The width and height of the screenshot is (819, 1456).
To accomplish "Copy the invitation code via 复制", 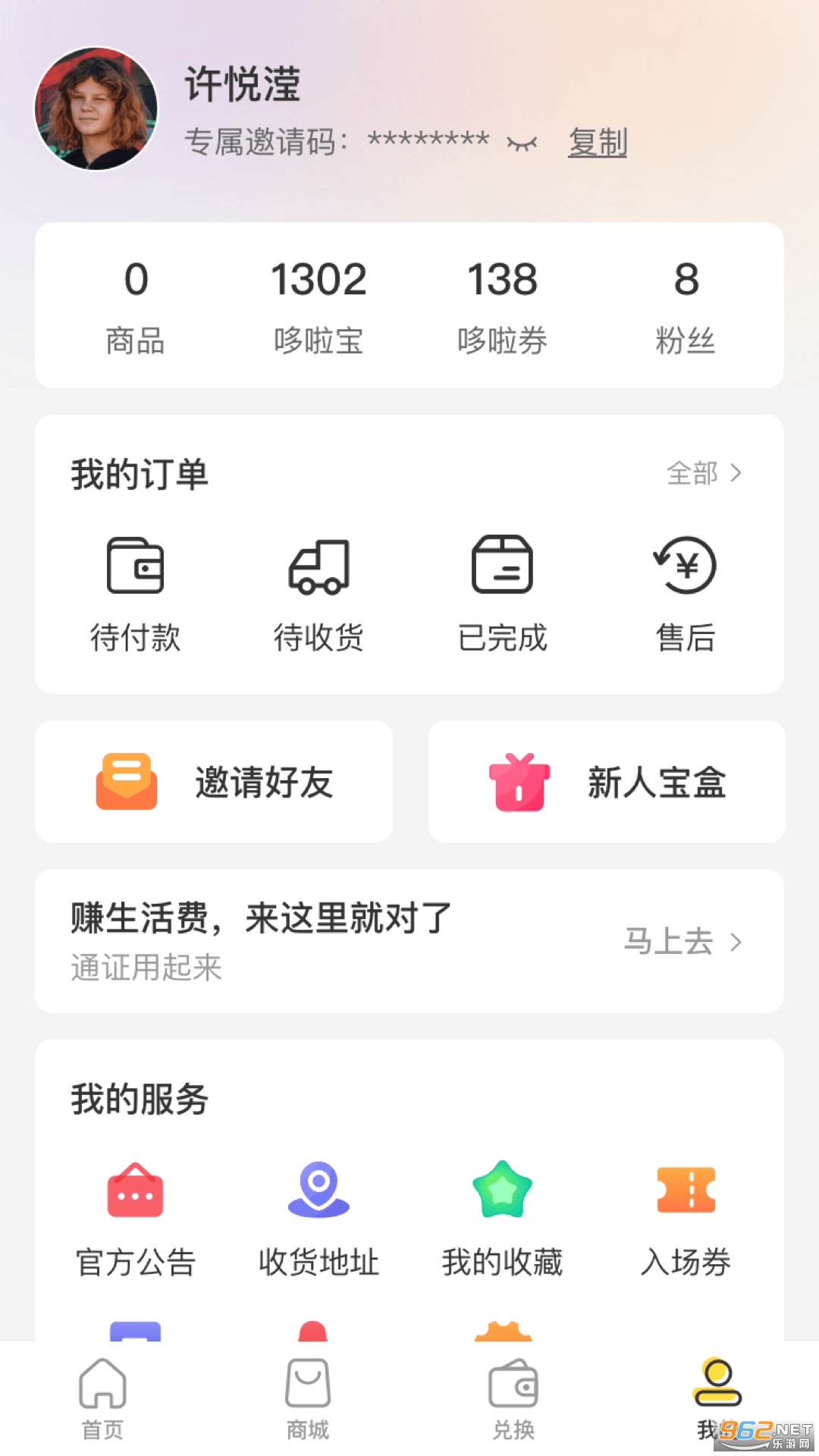I will [598, 143].
